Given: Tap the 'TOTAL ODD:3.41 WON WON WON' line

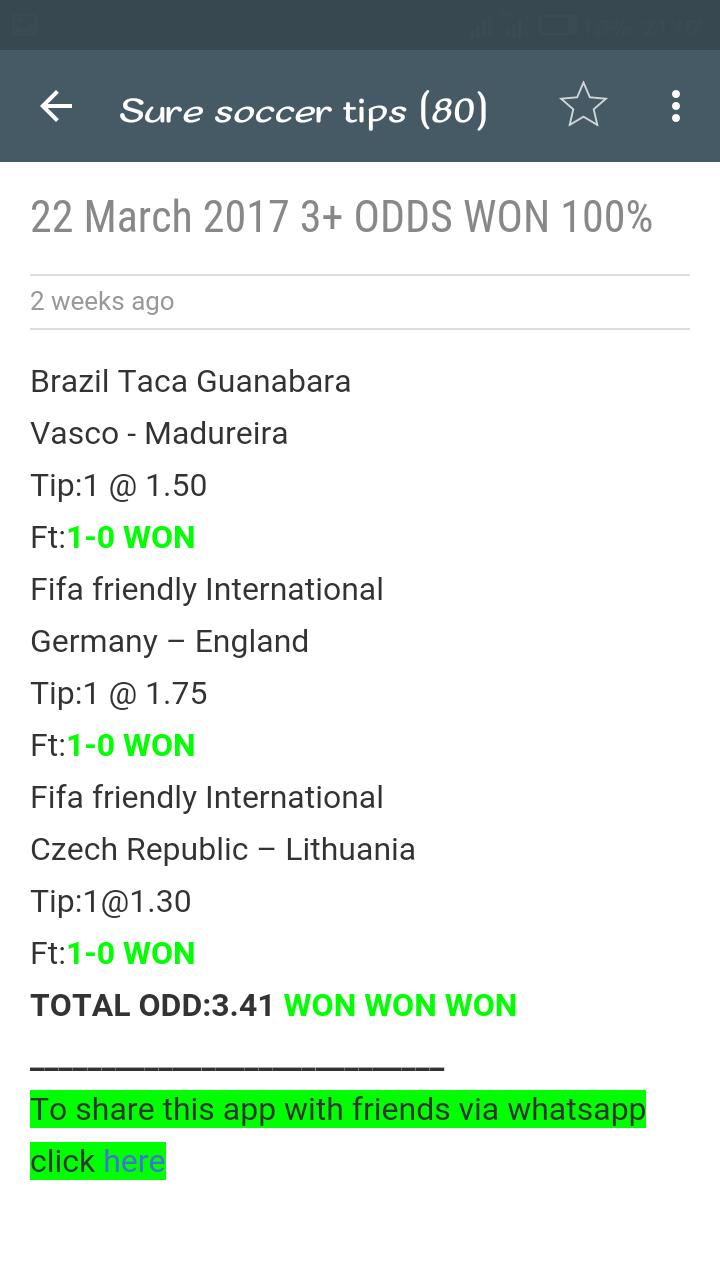Looking at the screenshot, I should 273,1005.
